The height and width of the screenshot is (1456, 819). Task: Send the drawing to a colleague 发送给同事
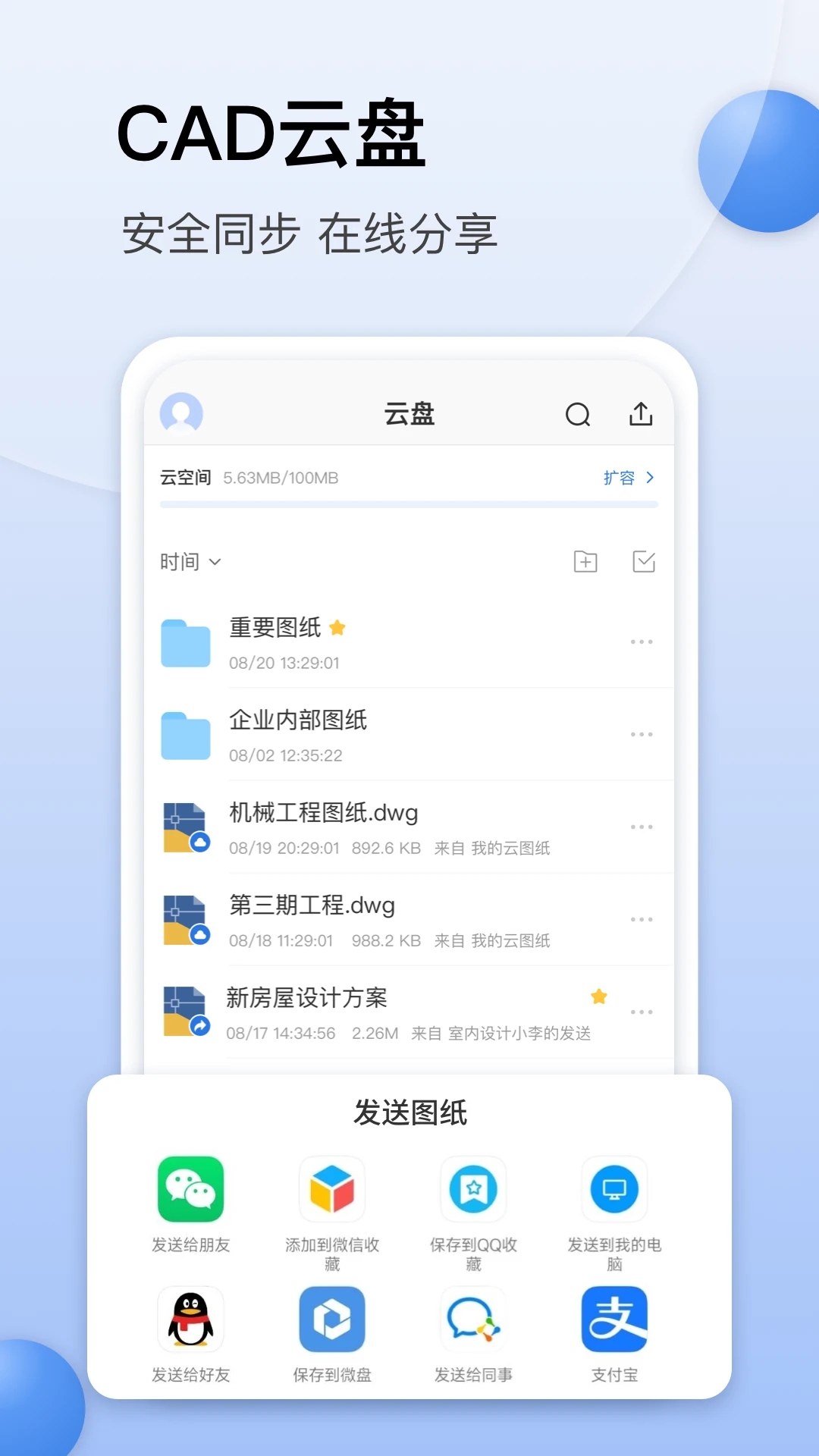point(472,1321)
